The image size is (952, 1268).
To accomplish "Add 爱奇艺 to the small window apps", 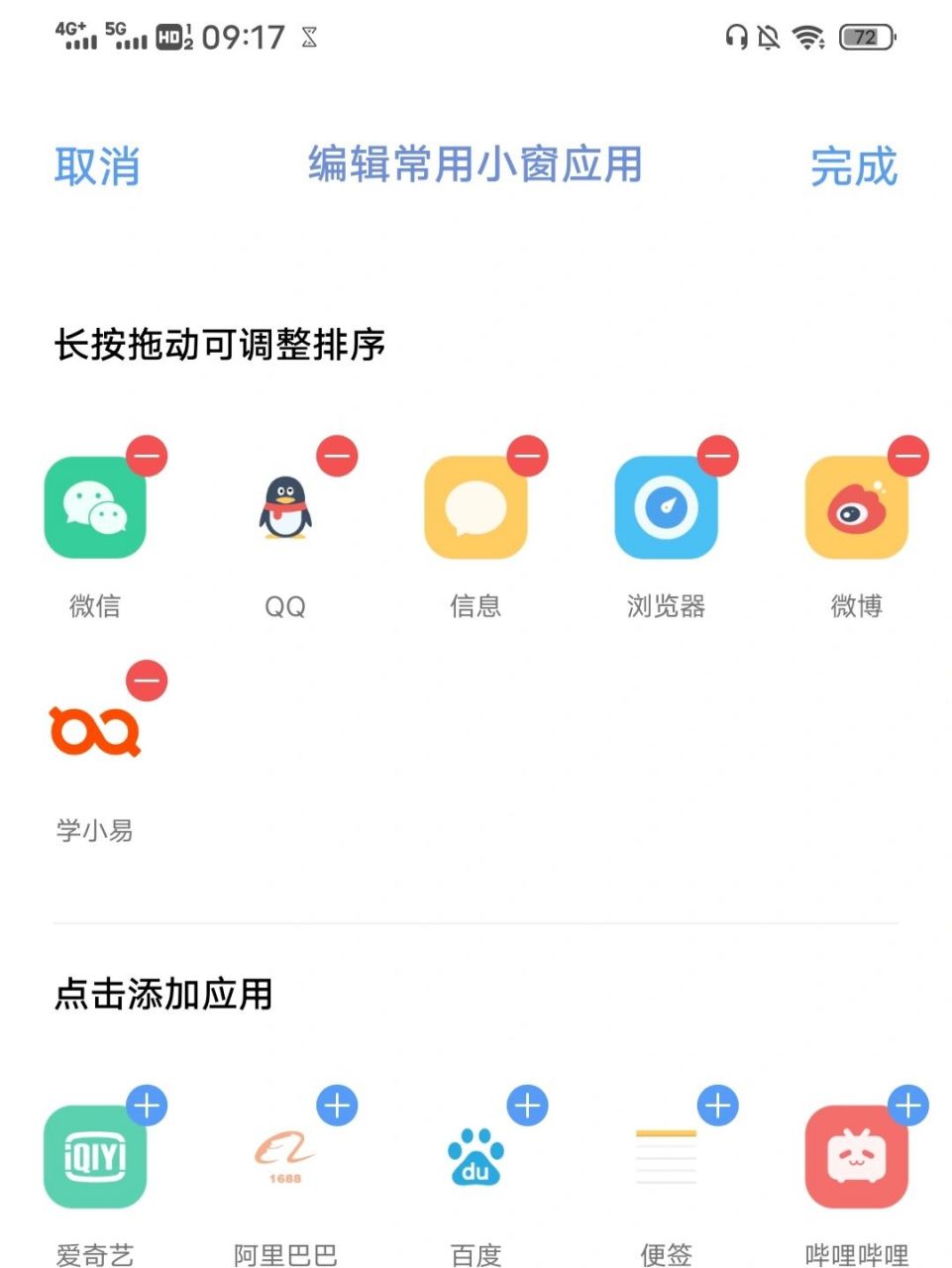I will click(147, 1106).
